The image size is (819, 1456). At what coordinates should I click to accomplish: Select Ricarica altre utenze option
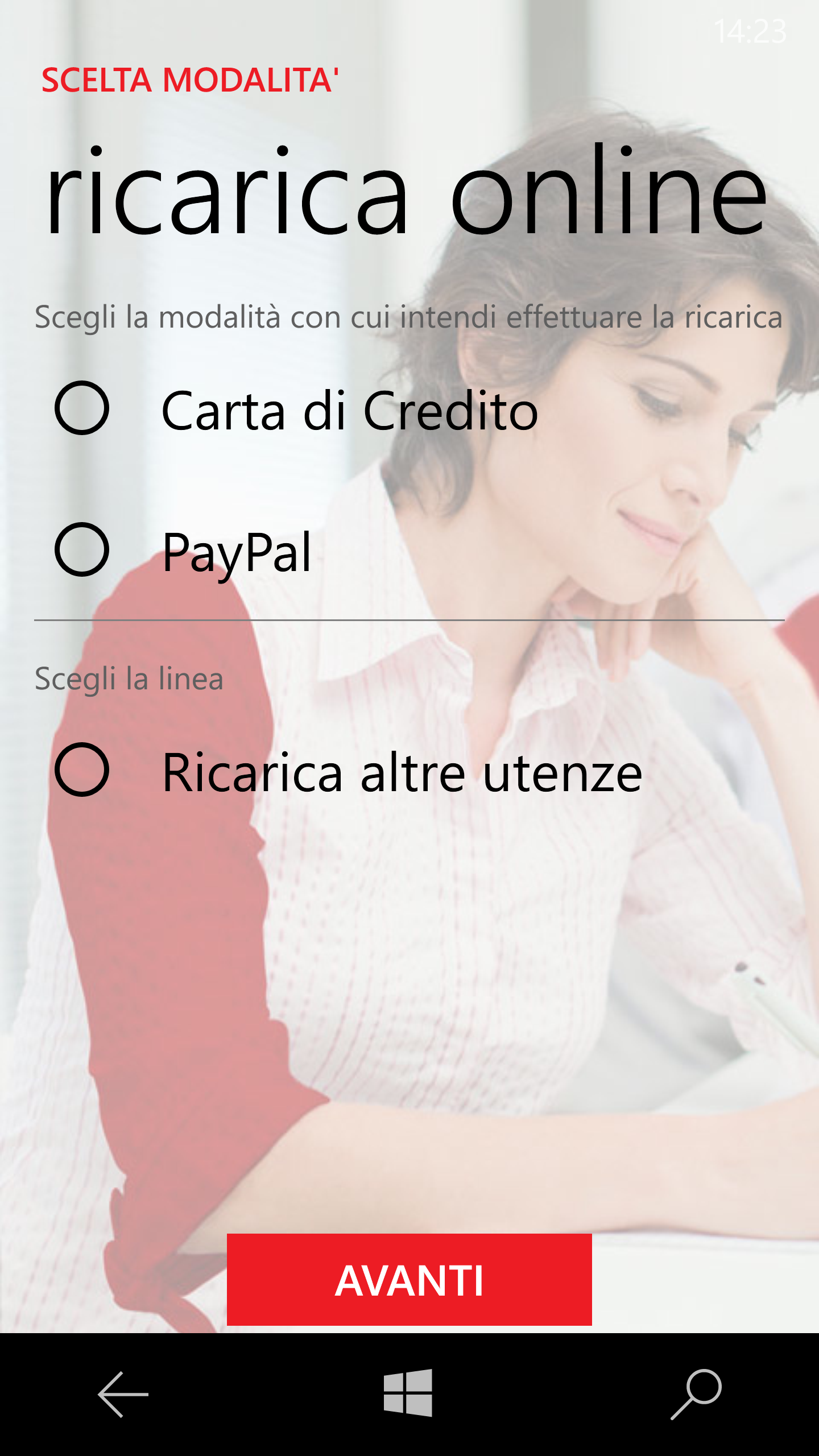(82, 770)
